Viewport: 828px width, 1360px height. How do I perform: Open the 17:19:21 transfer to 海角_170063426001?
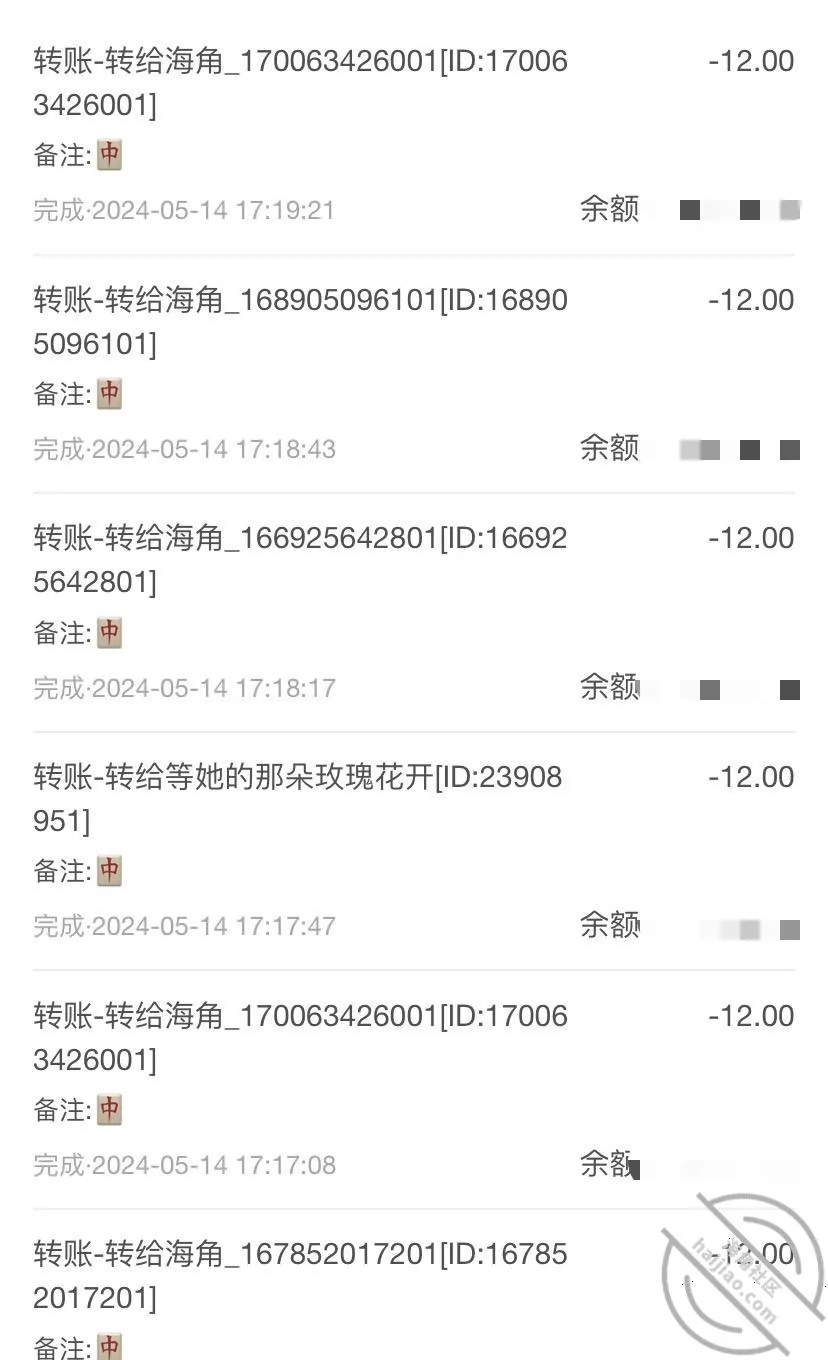pos(414,135)
